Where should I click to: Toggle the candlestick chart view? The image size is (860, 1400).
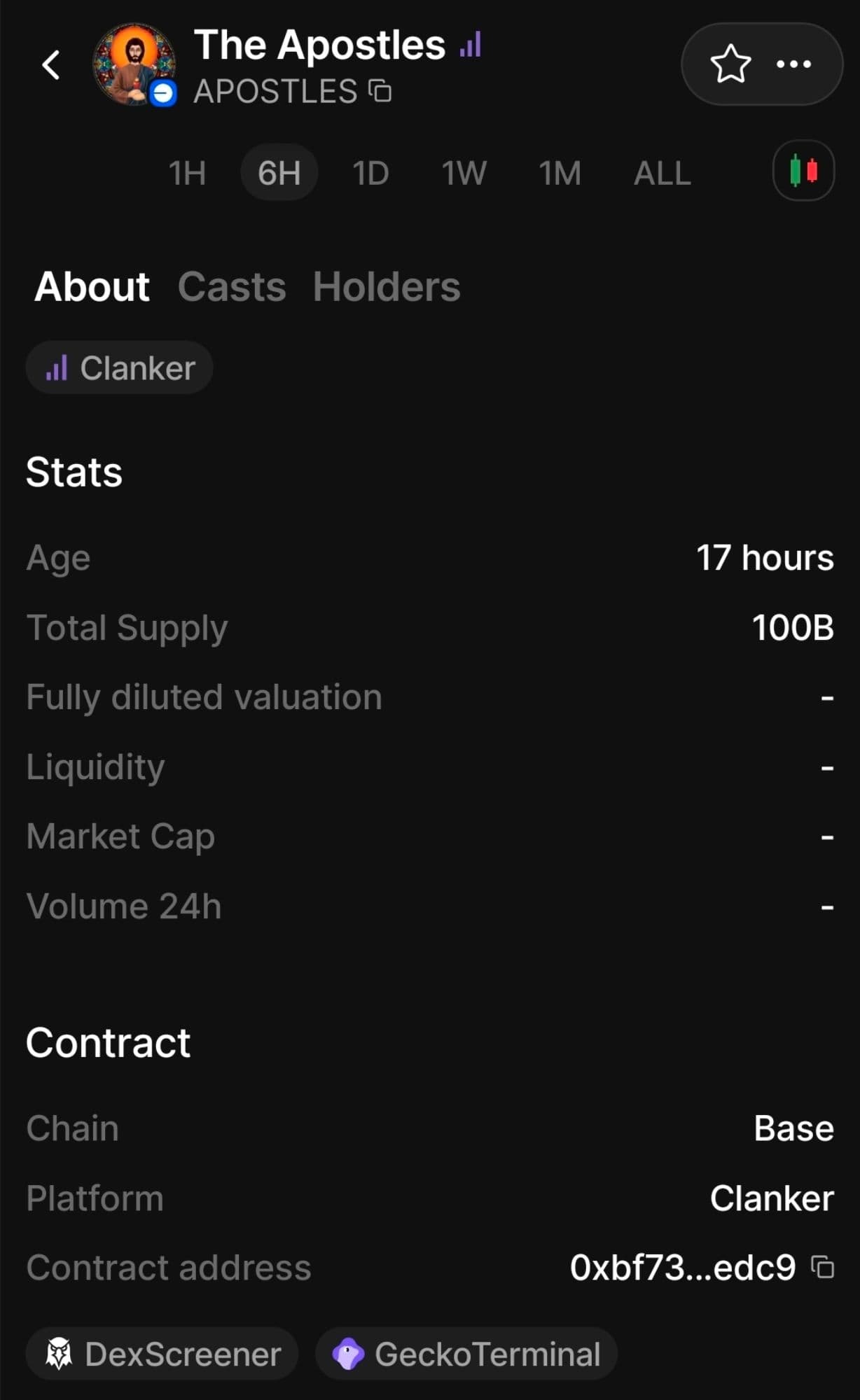pyautogui.click(x=803, y=171)
